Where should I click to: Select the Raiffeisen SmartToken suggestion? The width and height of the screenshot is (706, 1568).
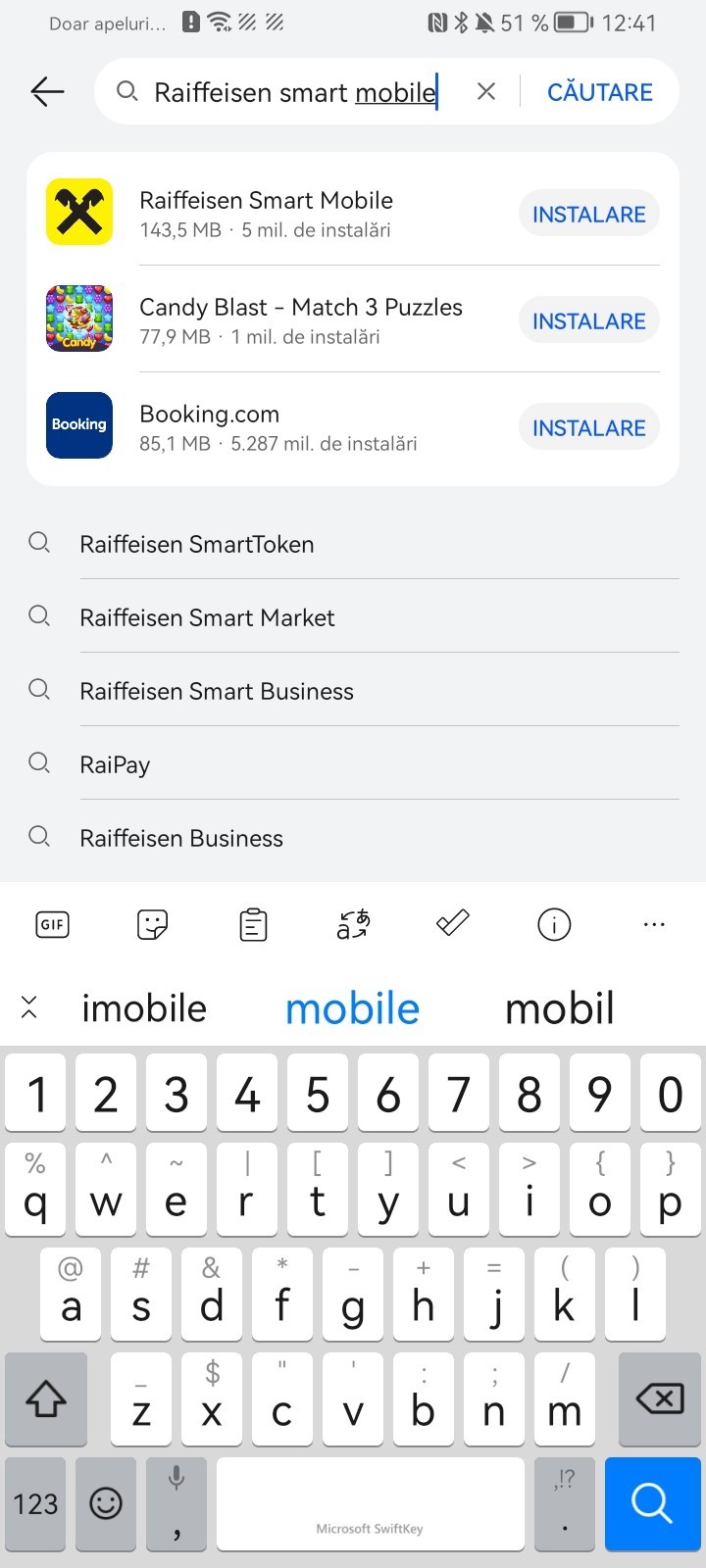pos(197,544)
